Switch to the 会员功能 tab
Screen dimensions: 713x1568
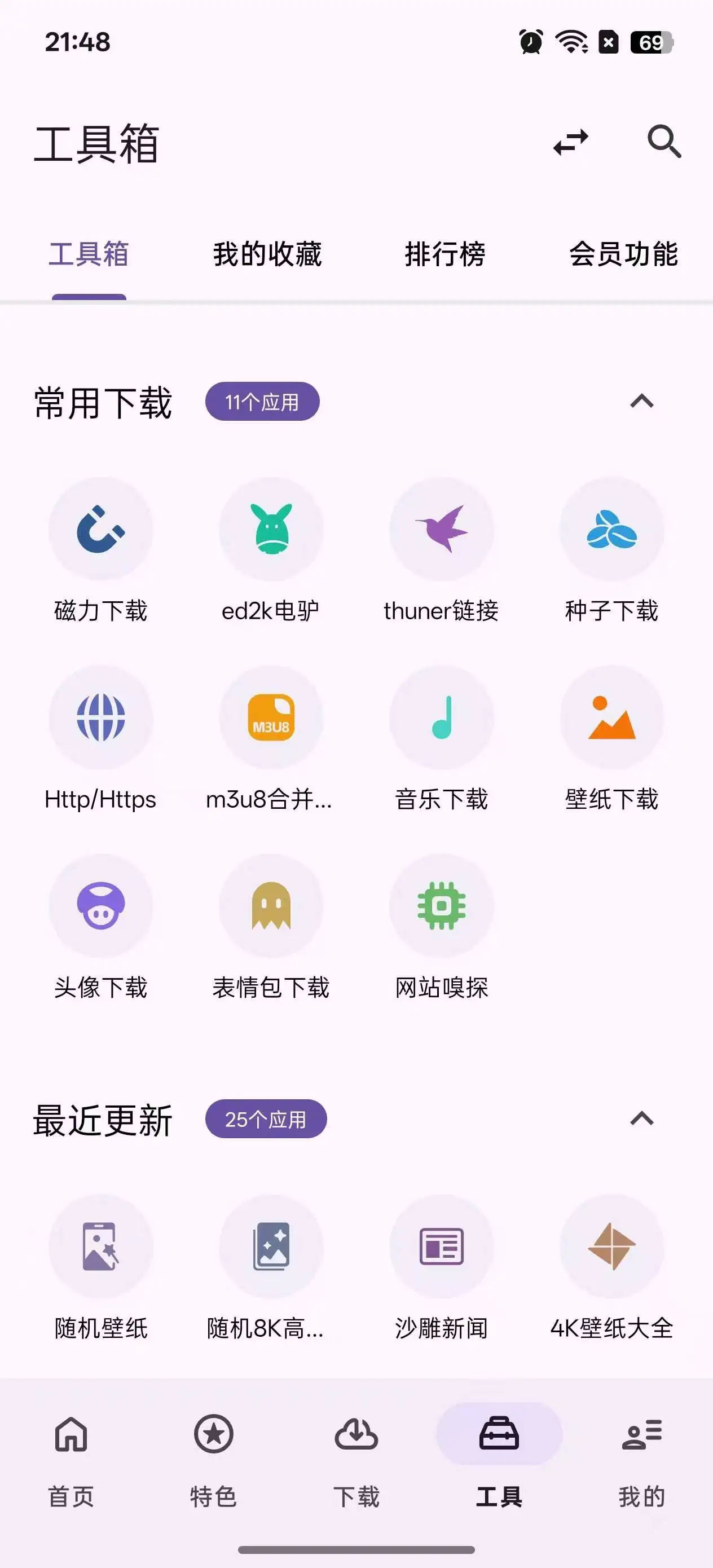tap(623, 254)
